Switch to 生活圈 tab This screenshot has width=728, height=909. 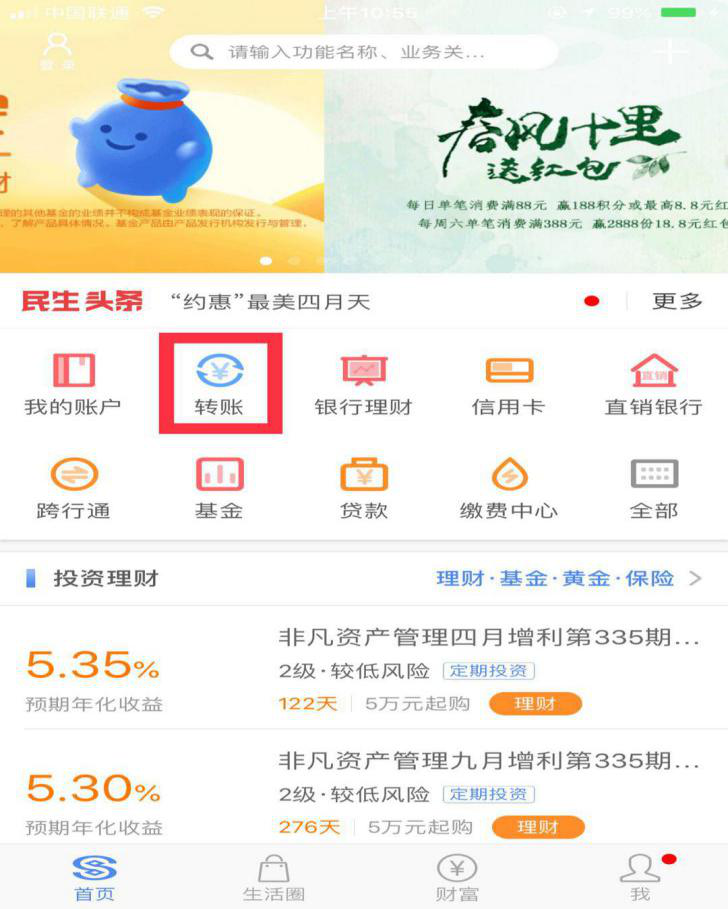coord(273,877)
